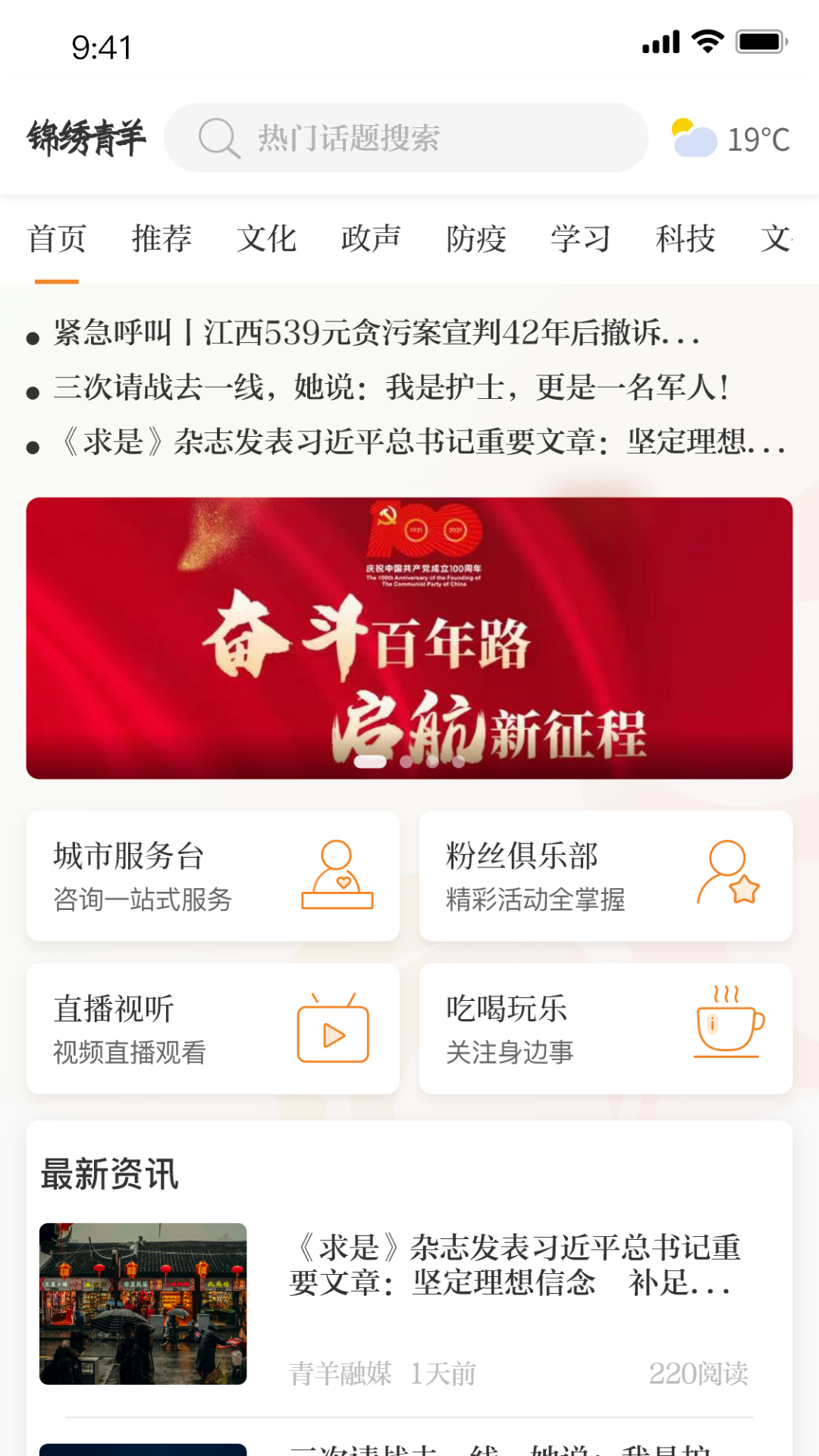Switch to the 文化 tab
819x1456 pixels.
pos(267,239)
